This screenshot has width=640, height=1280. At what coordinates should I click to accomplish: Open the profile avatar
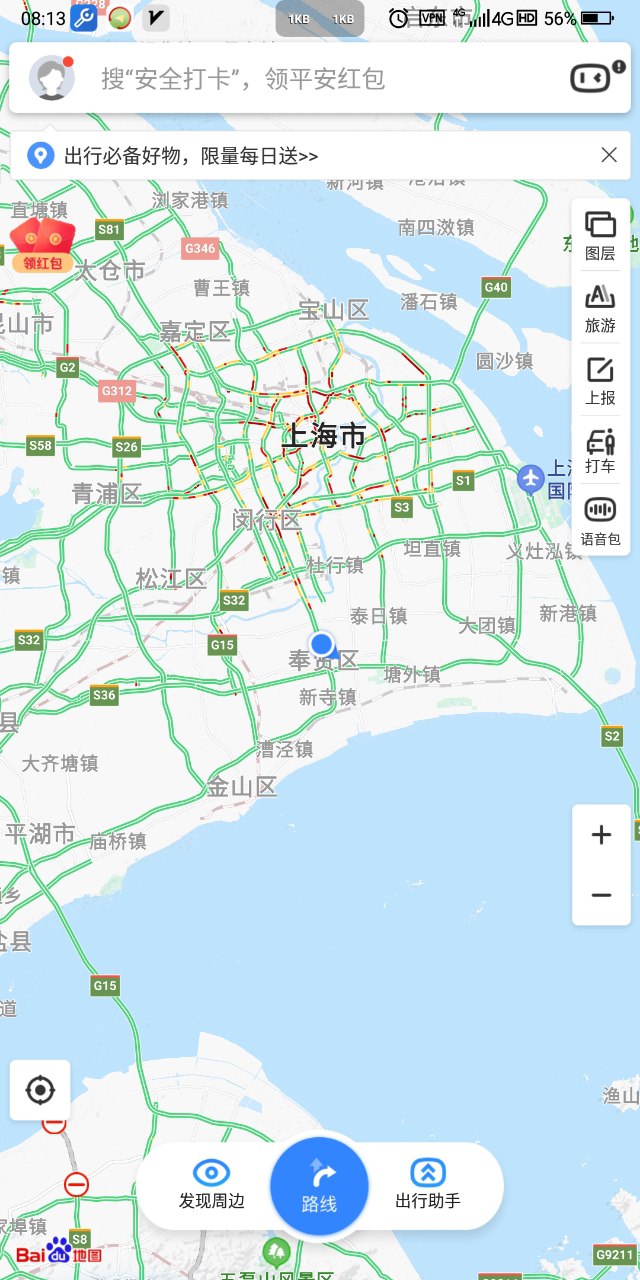pos(52,78)
